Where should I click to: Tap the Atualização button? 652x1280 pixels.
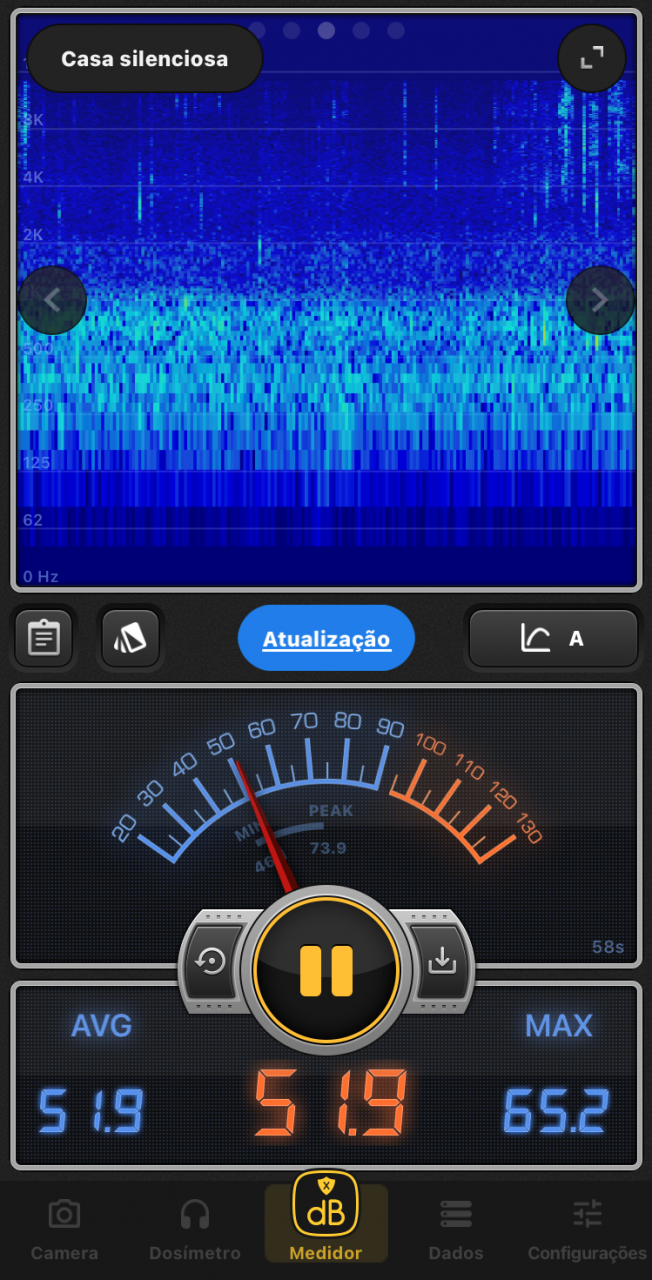(x=326, y=638)
